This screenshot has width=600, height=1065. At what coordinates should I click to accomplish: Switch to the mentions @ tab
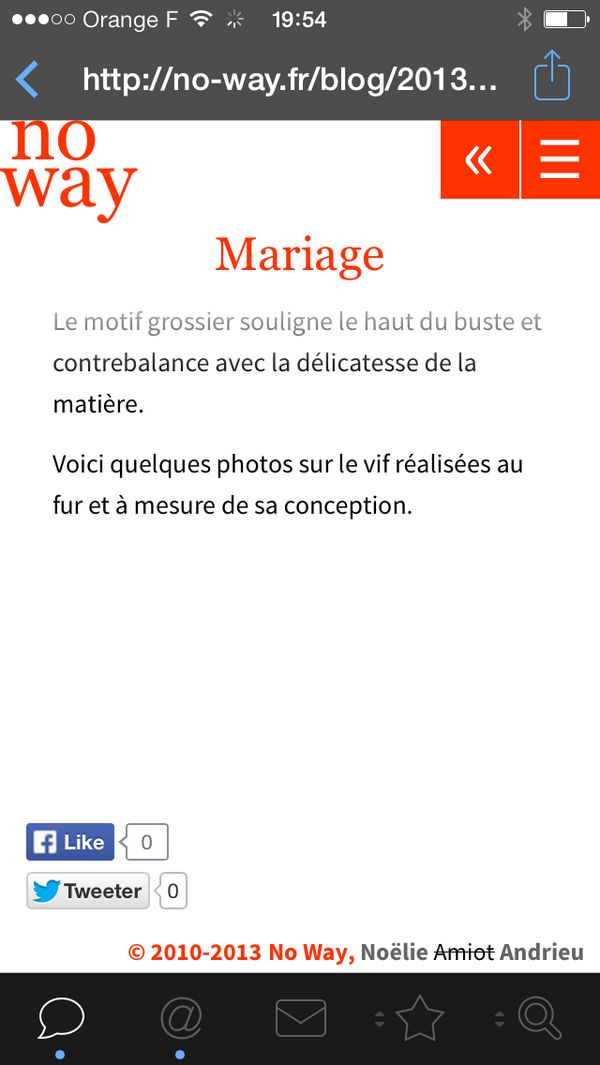181,1018
